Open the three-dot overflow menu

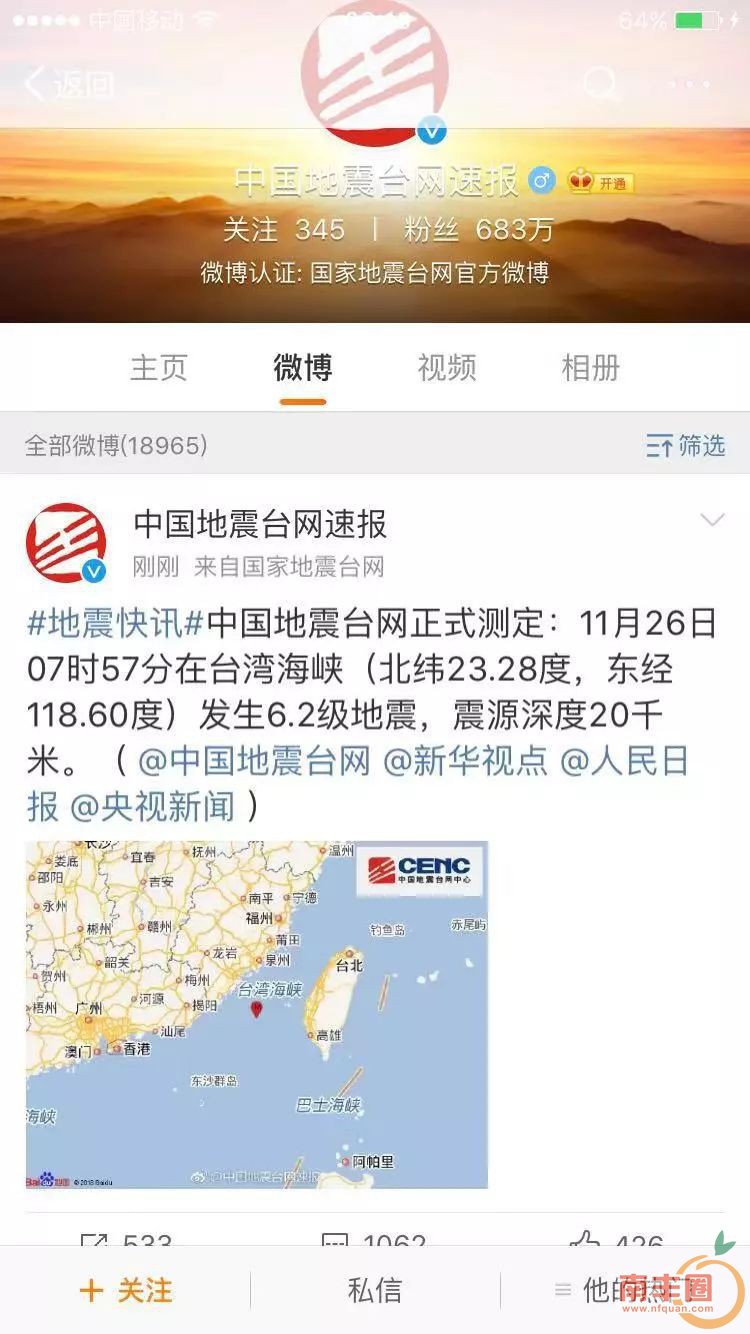pos(691,85)
